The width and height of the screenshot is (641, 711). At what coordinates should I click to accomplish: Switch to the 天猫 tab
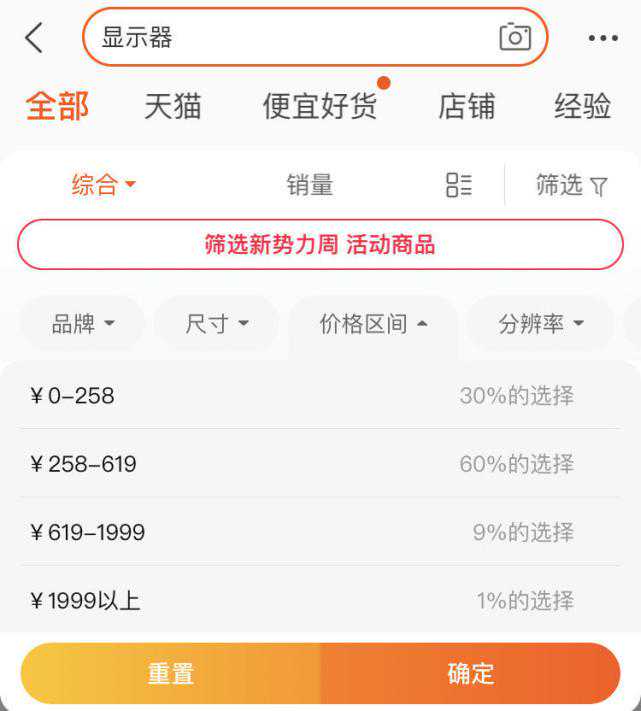tap(173, 106)
